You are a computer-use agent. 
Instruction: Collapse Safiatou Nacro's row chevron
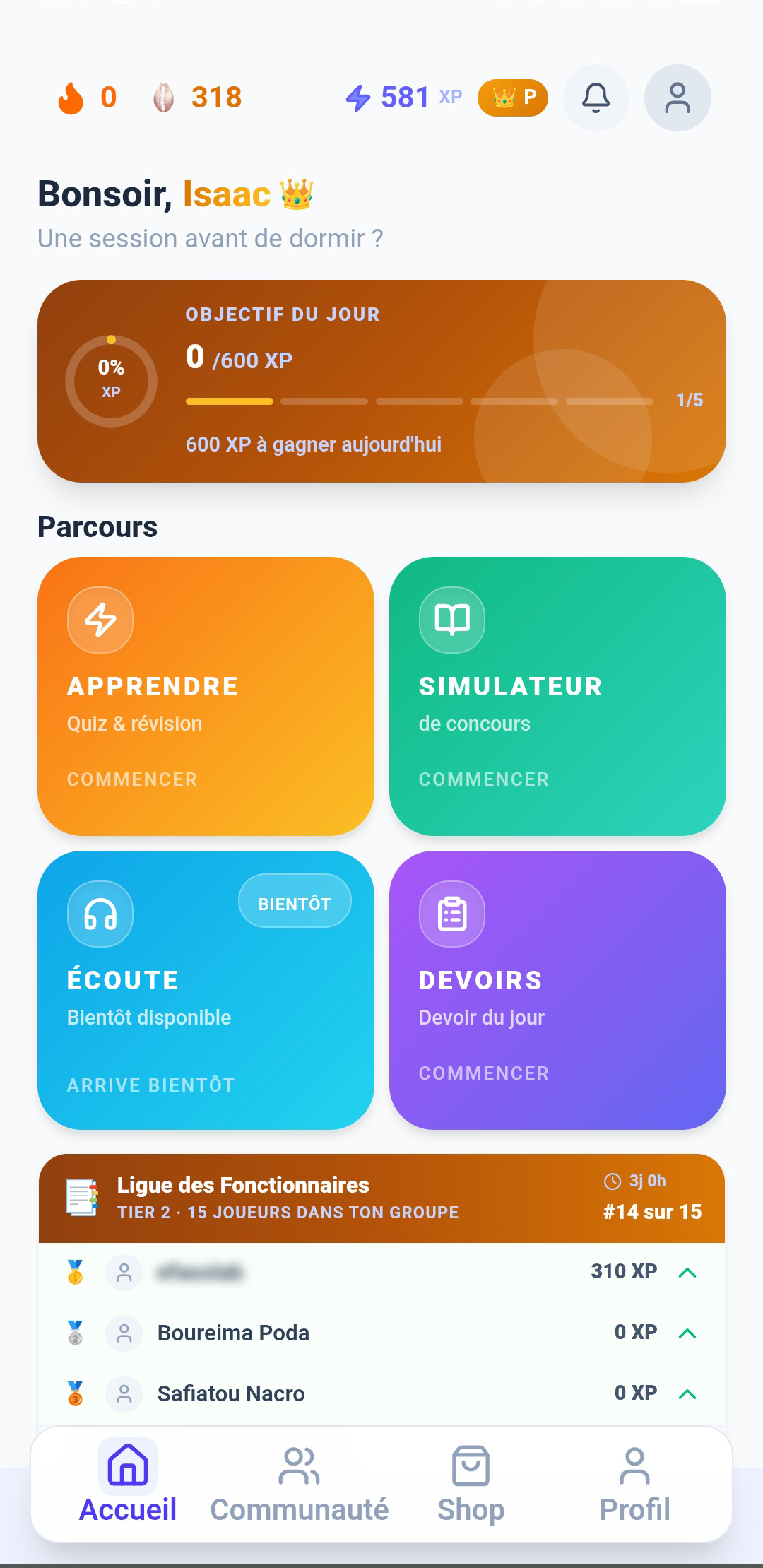(x=689, y=1391)
